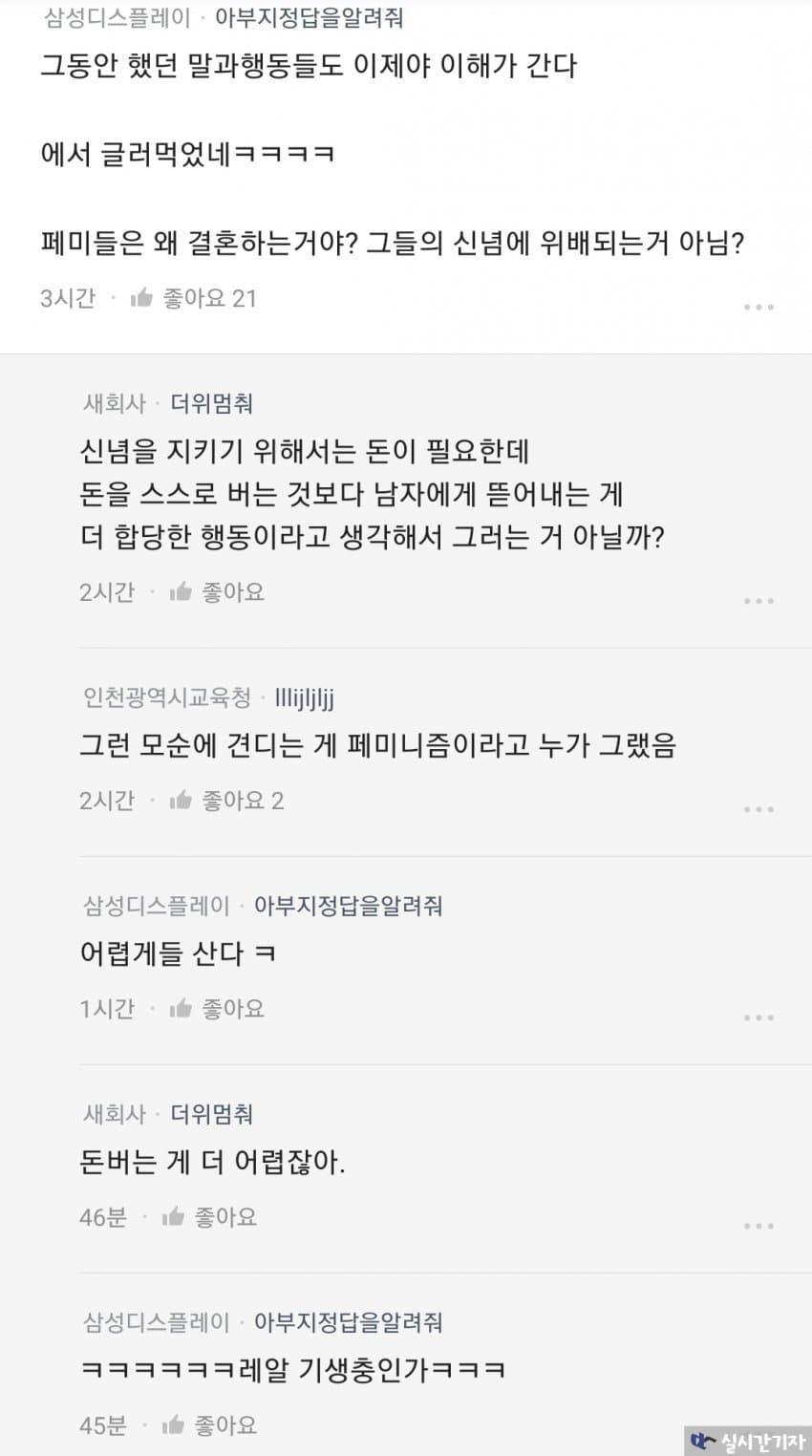Screen dimensions: 812x1456
Task: Like the '어렵게들 산다 ㅋ' reply
Action: click(x=182, y=1009)
